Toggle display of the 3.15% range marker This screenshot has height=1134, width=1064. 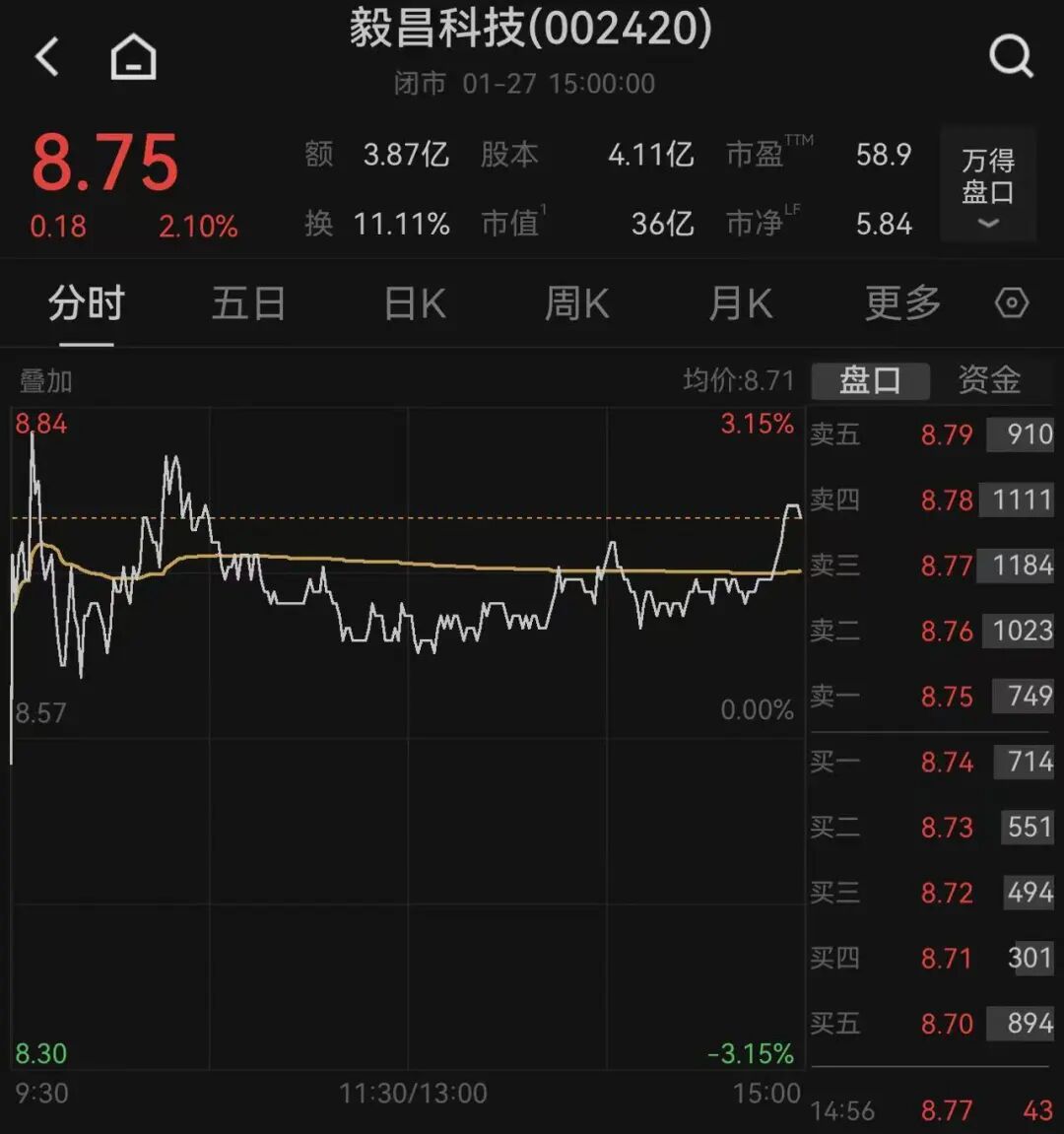click(756, 425)
